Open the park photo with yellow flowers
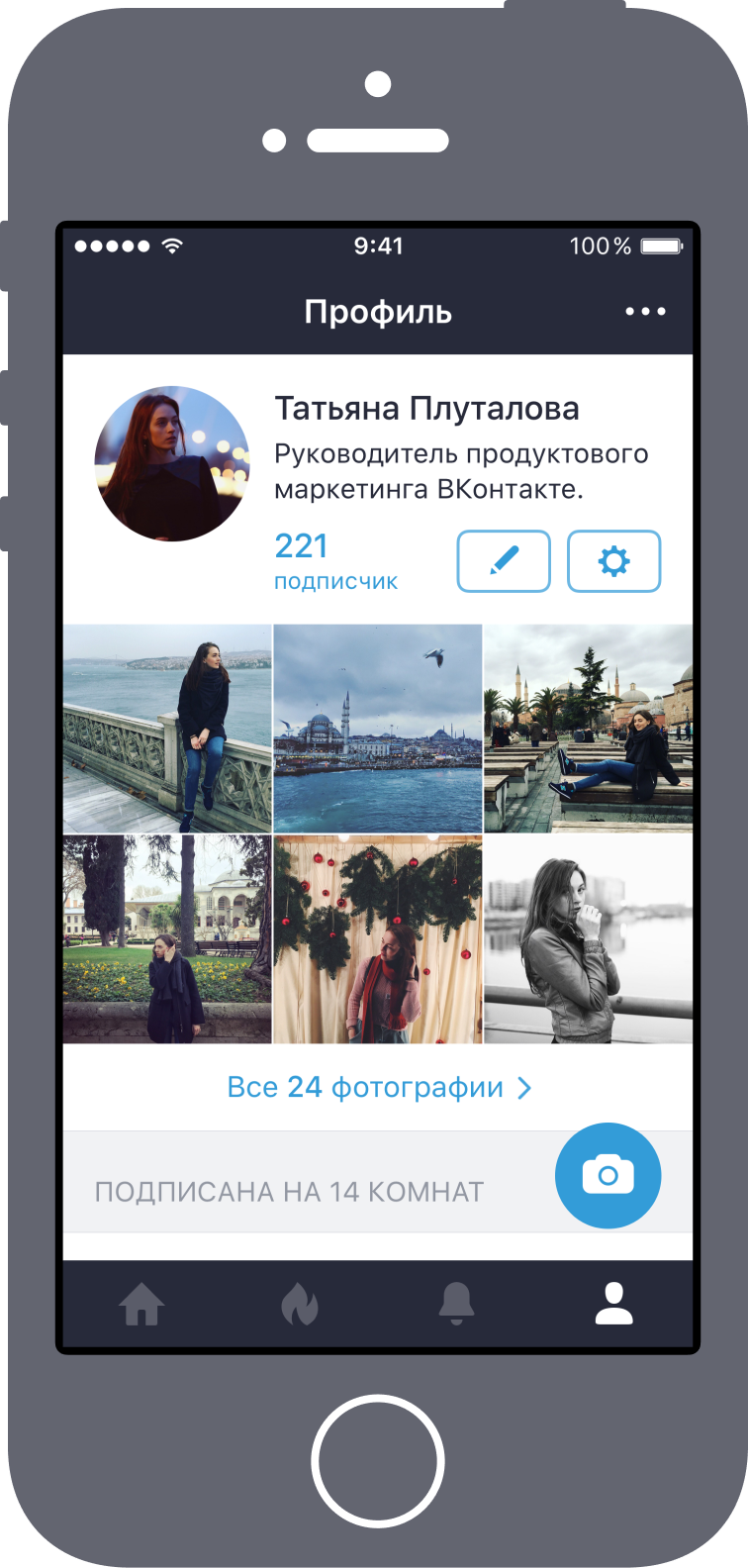This screenshot has height=1568, width=748. pos(167,938)
